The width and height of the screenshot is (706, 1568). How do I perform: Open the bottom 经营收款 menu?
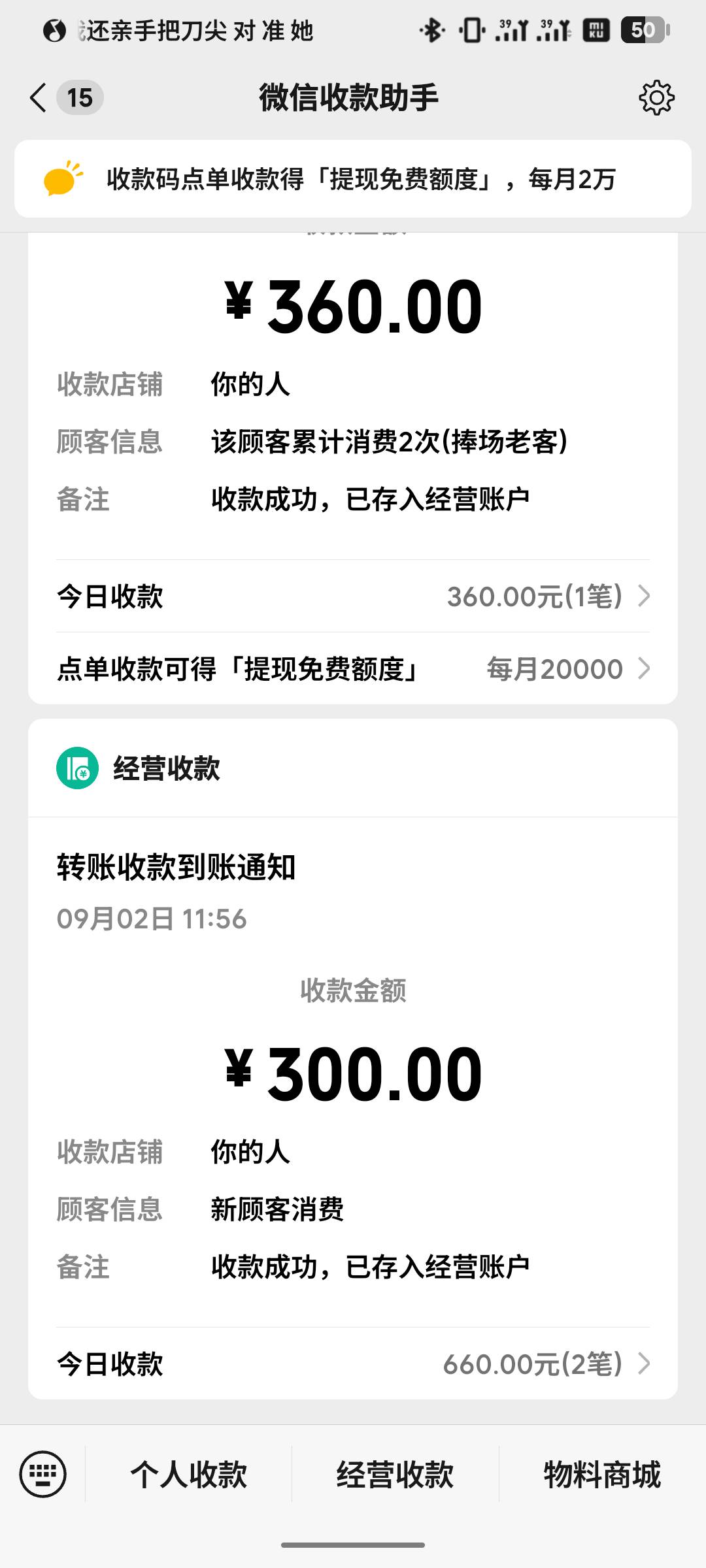tap(395, 1475)
